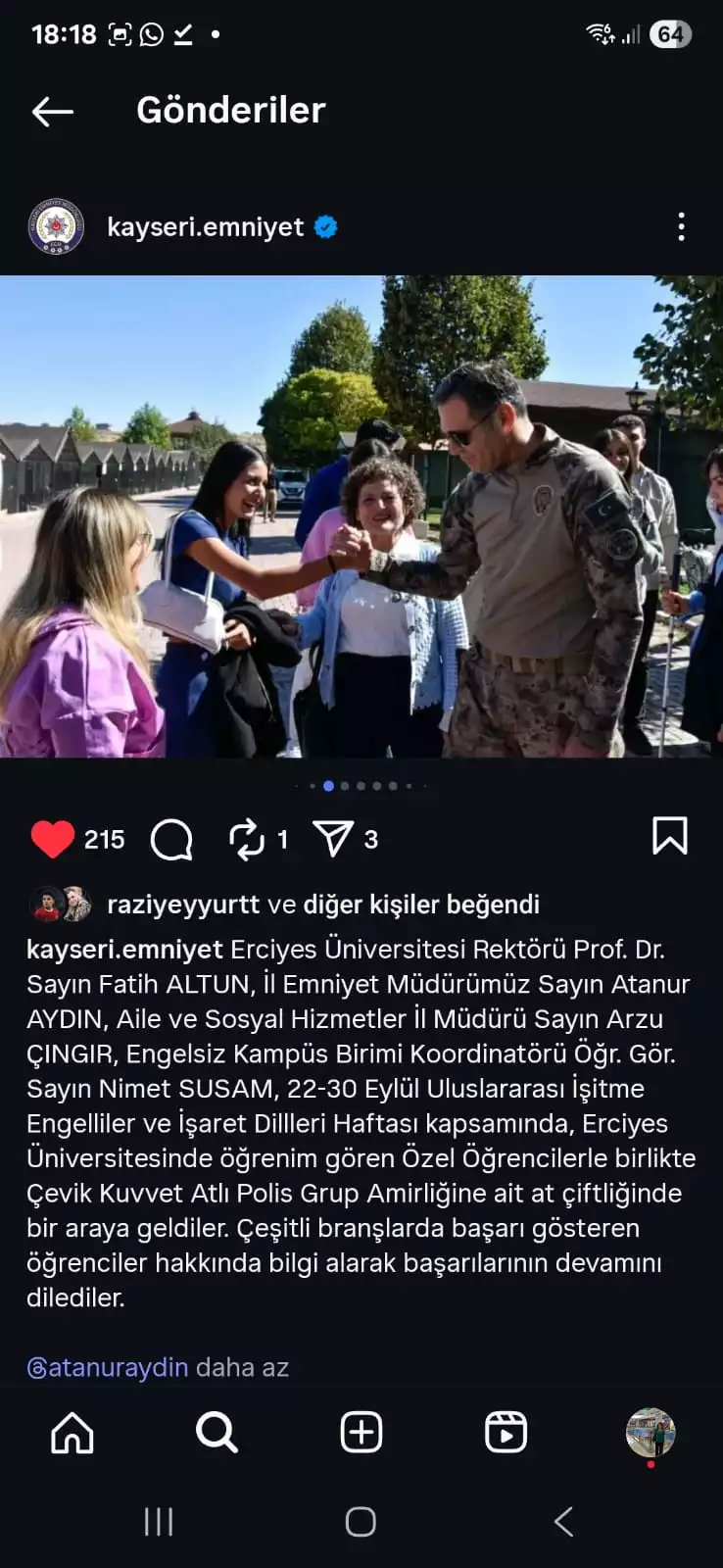The width and height of the screenshot is (723, 1568).
Task: Switch to the Home tab
Action: point(72,1433)
